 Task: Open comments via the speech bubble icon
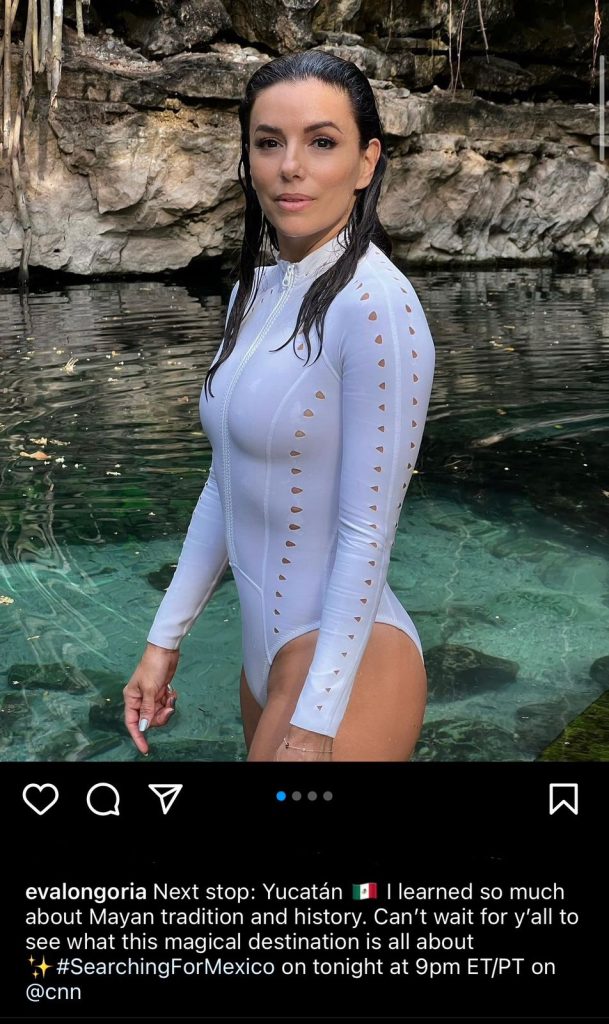(103, 798)
